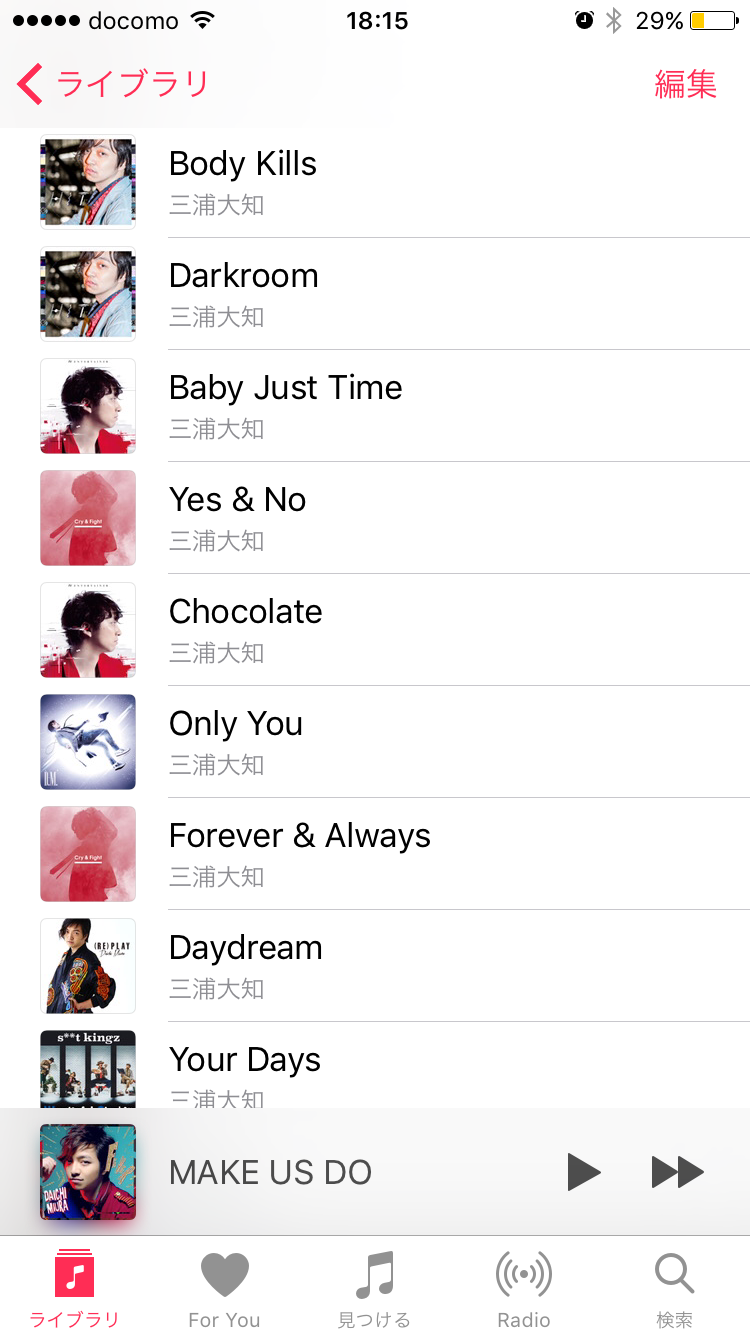
Task: Go back to ライブラリ via back chevron
Action: 28,84
